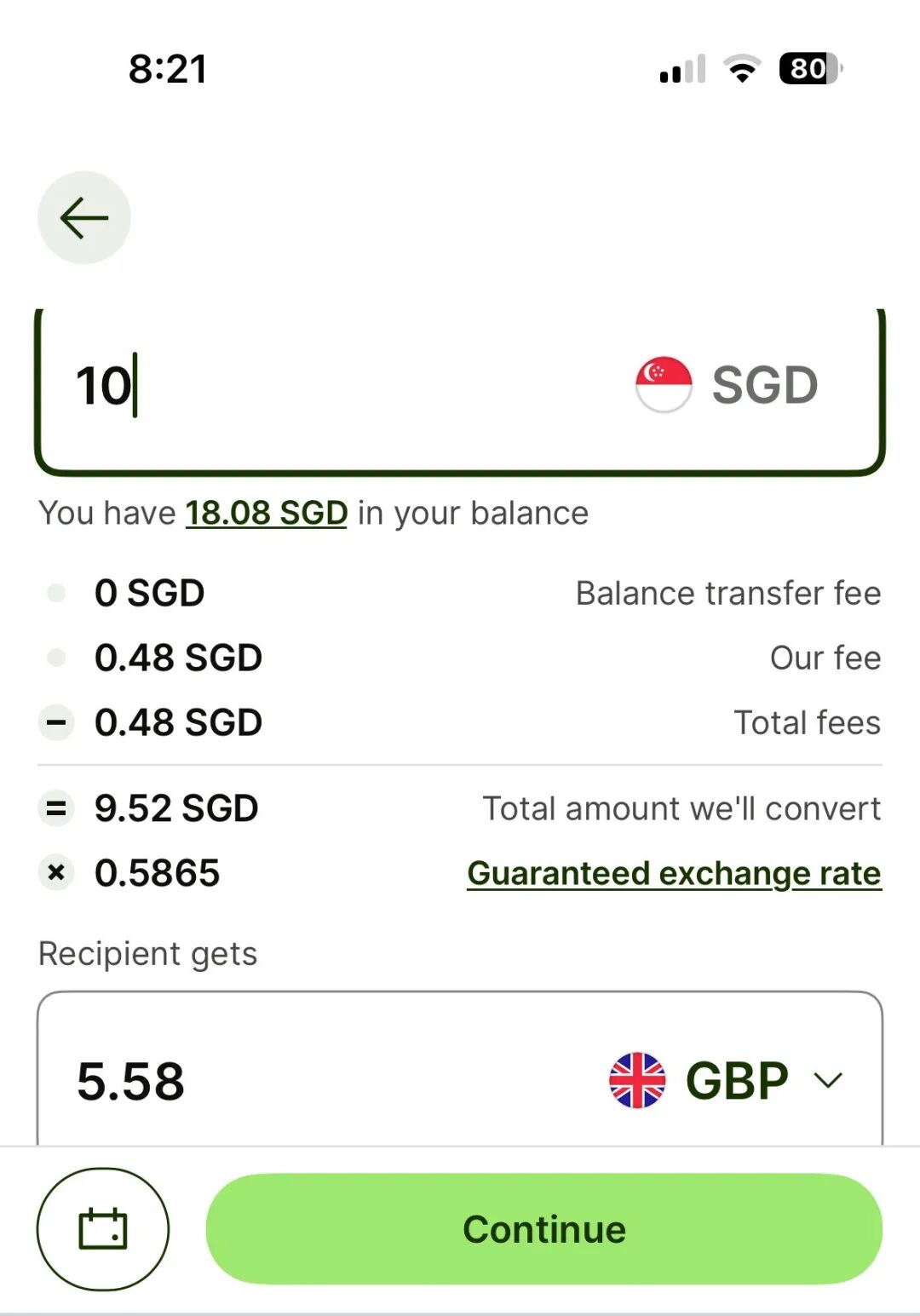Use the 18.08 SGD balance link
Screen dimensions: 920x1316
[x=266, y=513]
